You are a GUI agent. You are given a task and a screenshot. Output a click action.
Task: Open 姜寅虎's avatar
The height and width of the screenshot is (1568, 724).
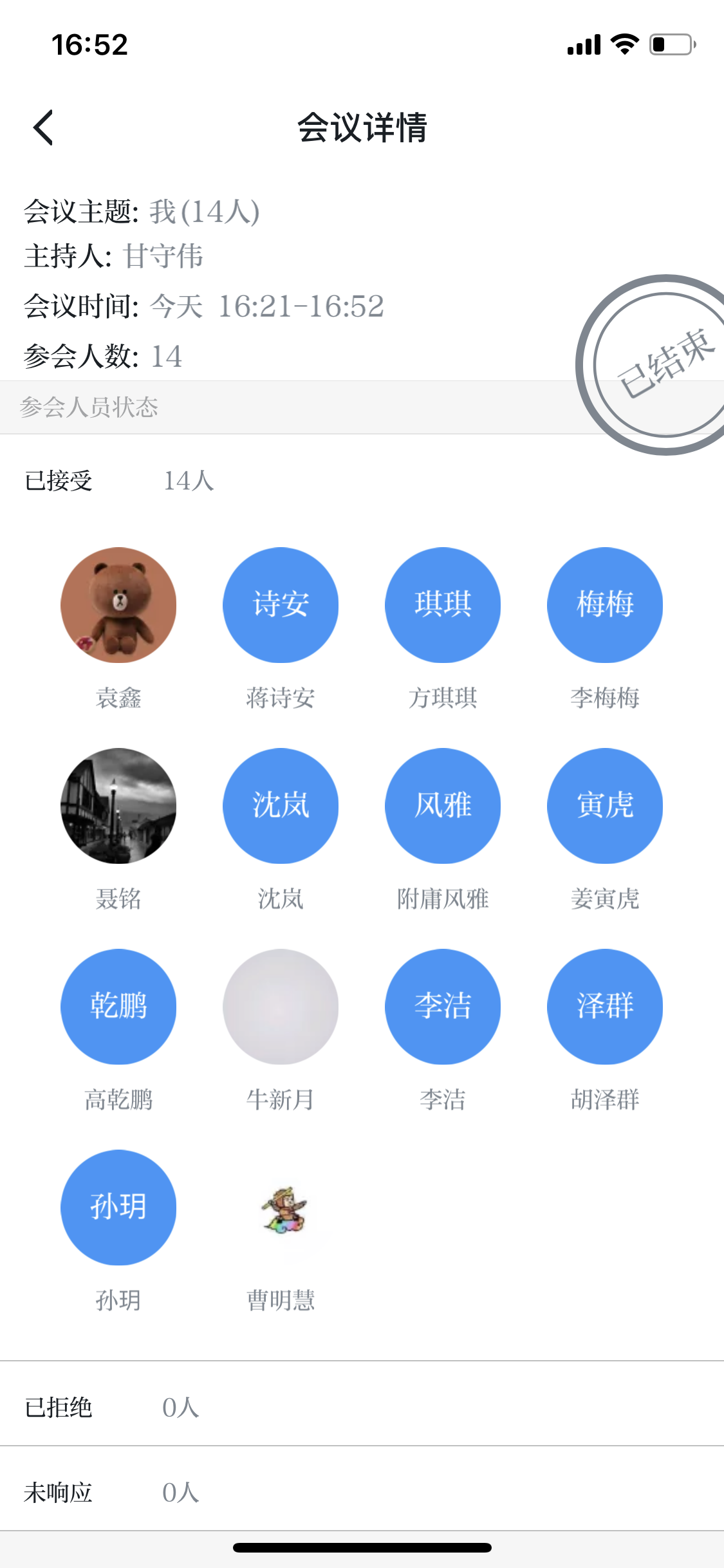point(605,806)
